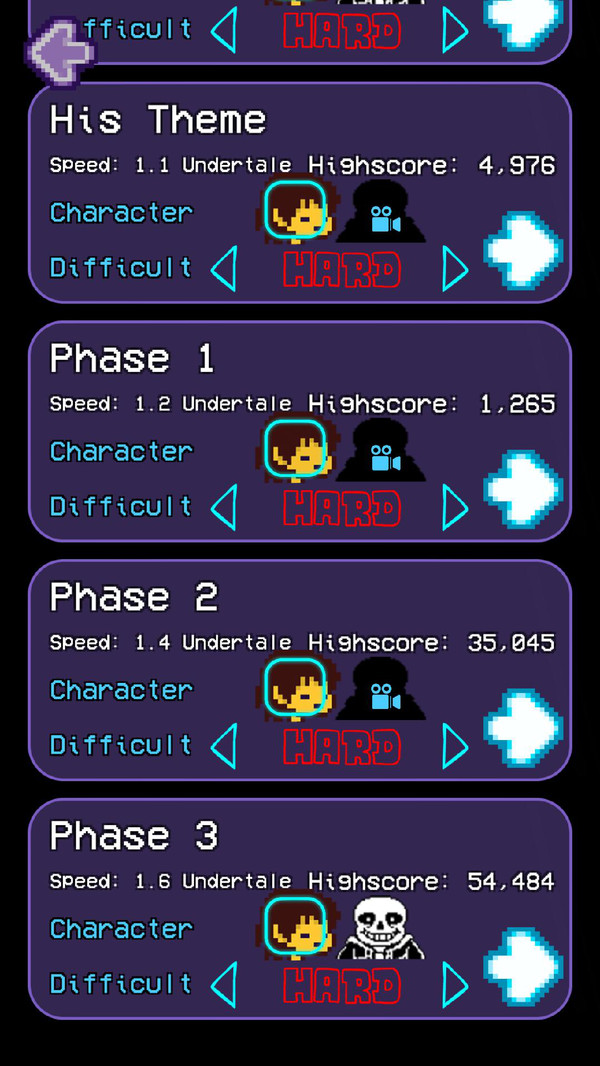Go back with the purple arrow
The height and width of the screenshot is (1066, 600).
[60, 52]
